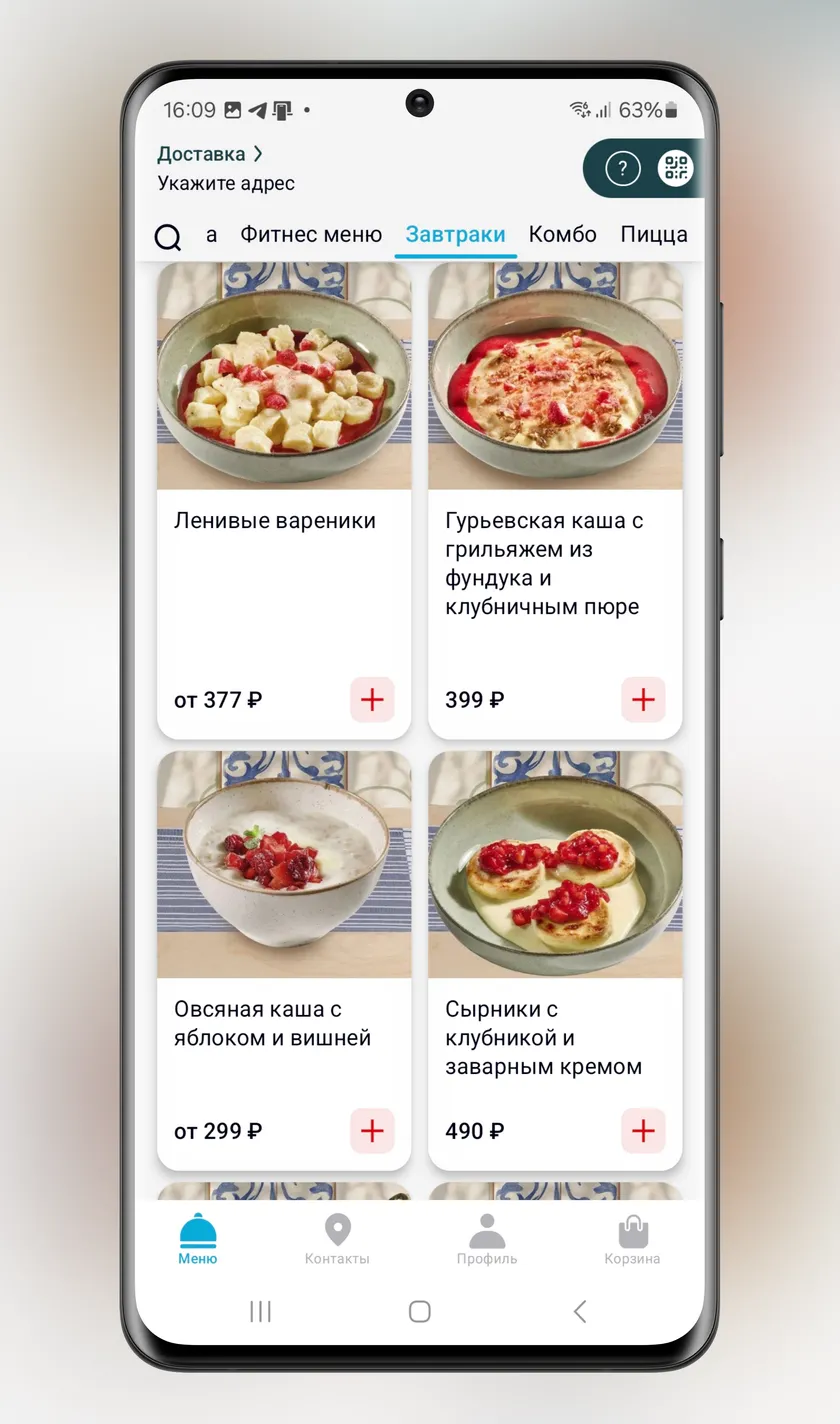Switch to the Пицца tab

(x=654, y=234)
